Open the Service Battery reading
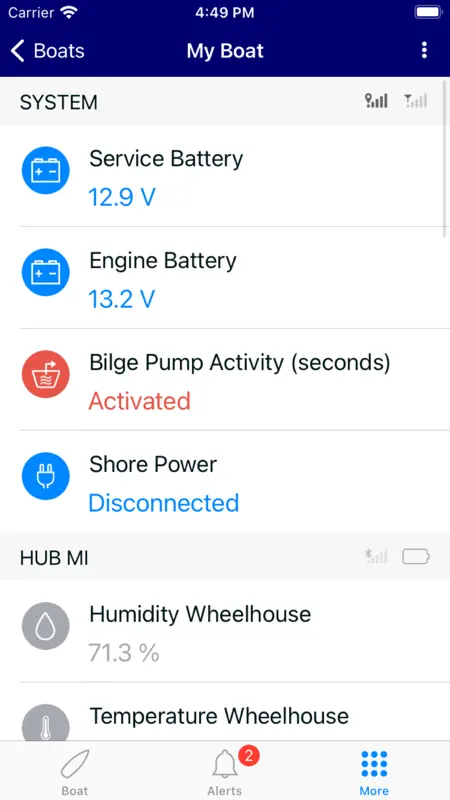The image size is (450, 800). point(225,176)
